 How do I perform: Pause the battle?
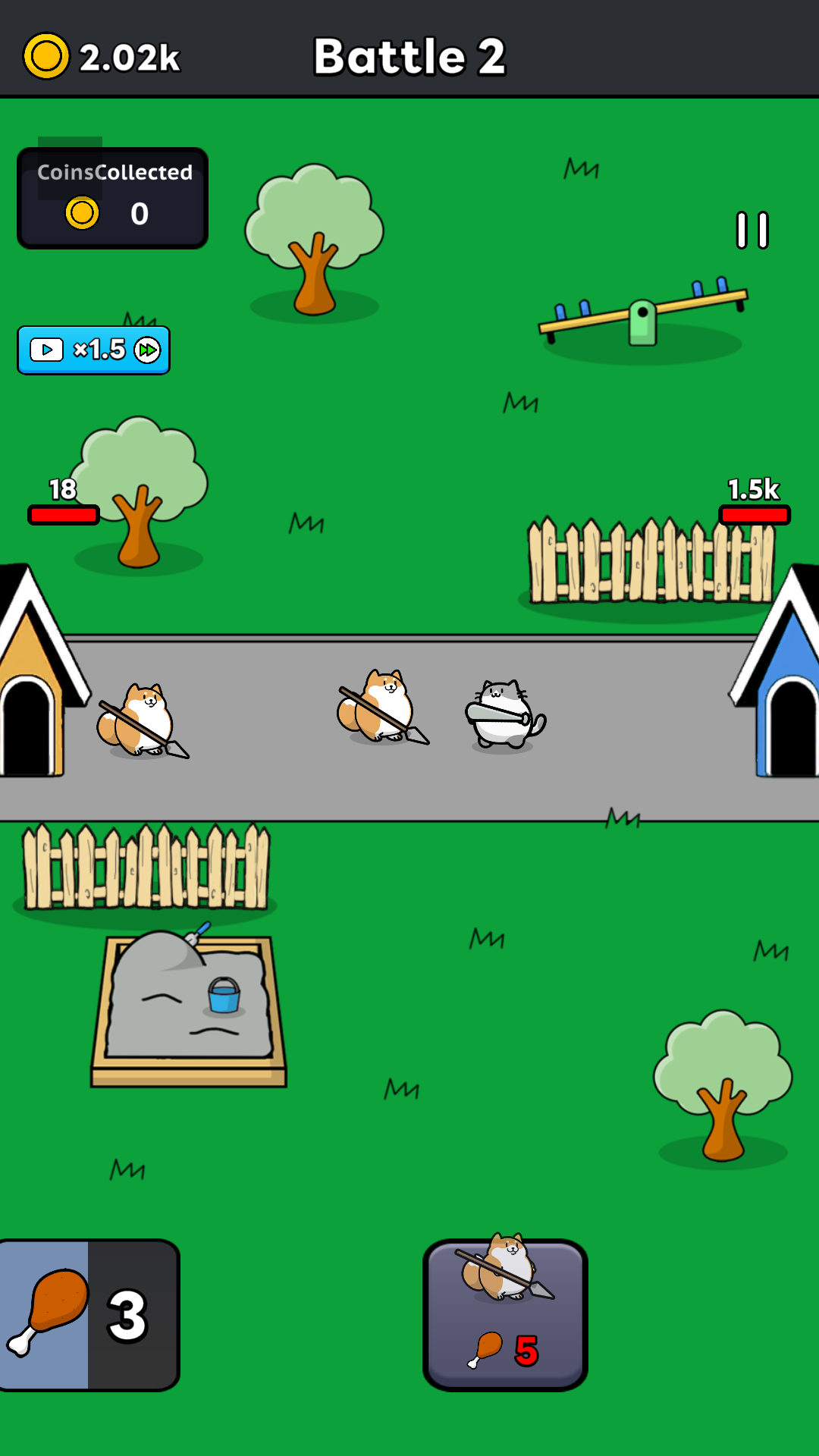click(752, 230)
